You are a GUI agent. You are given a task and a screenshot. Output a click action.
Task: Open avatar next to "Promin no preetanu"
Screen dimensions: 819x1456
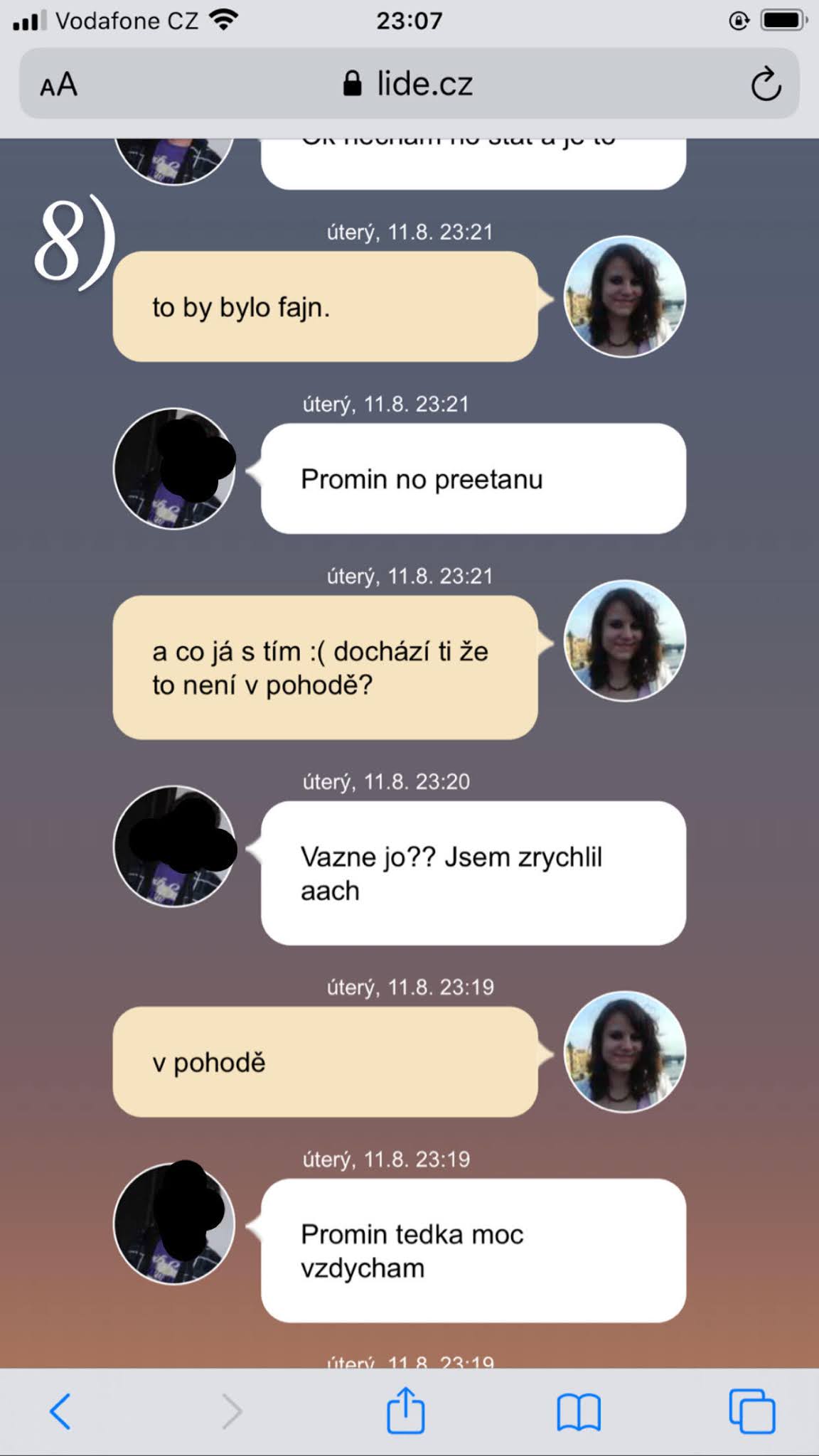(175, 469)
